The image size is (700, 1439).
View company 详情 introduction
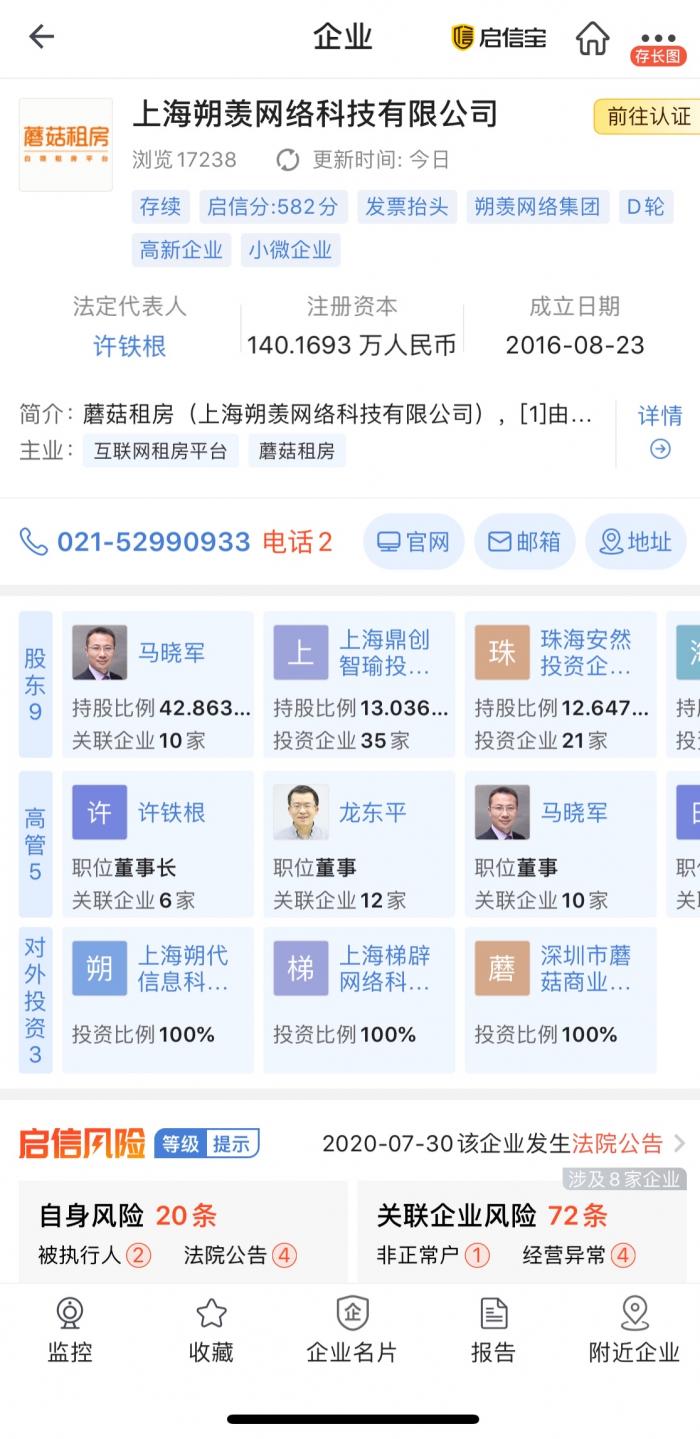(x=660, y=430)
